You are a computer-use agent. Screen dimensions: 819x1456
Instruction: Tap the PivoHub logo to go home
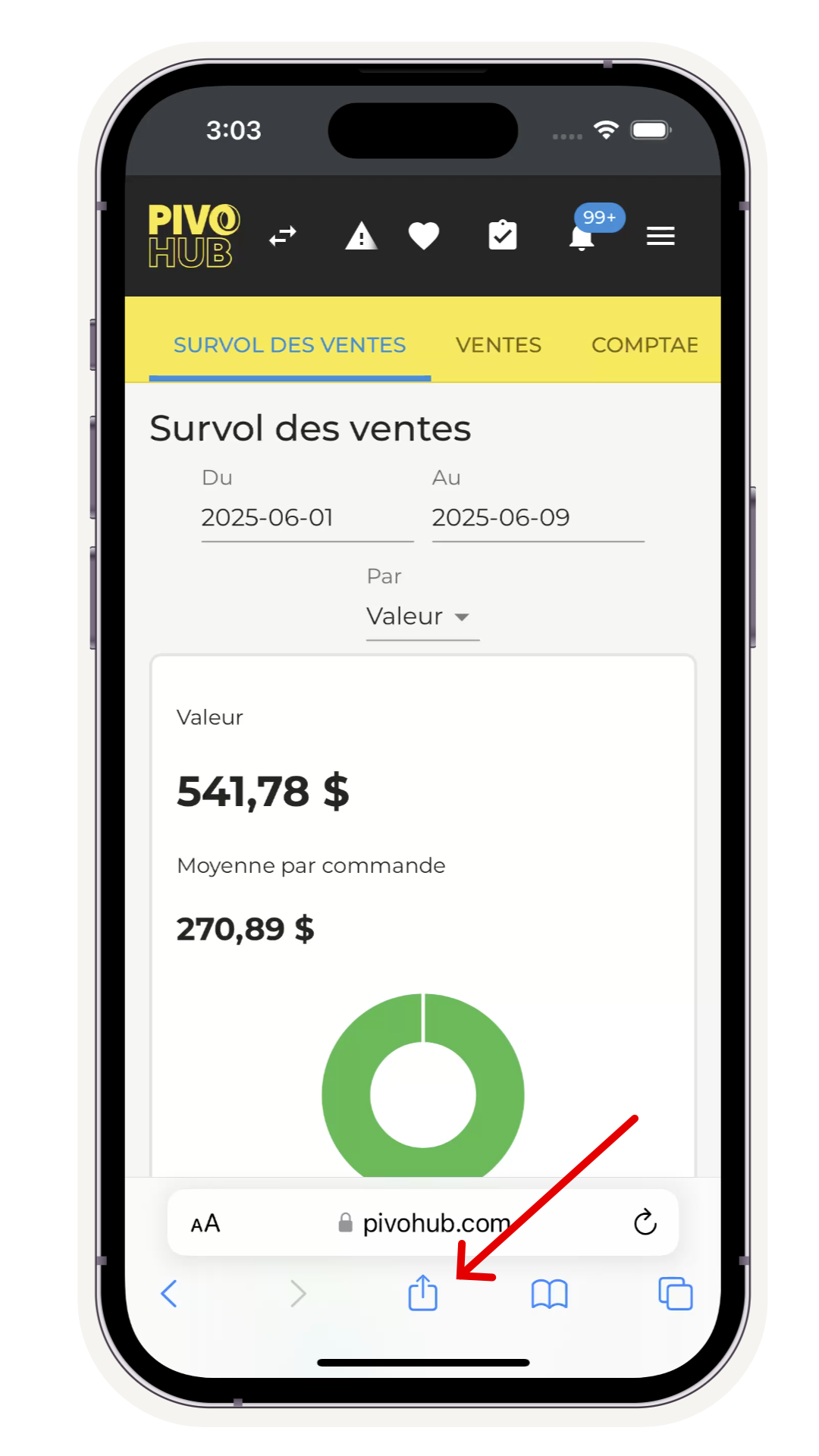click(193, 236)
